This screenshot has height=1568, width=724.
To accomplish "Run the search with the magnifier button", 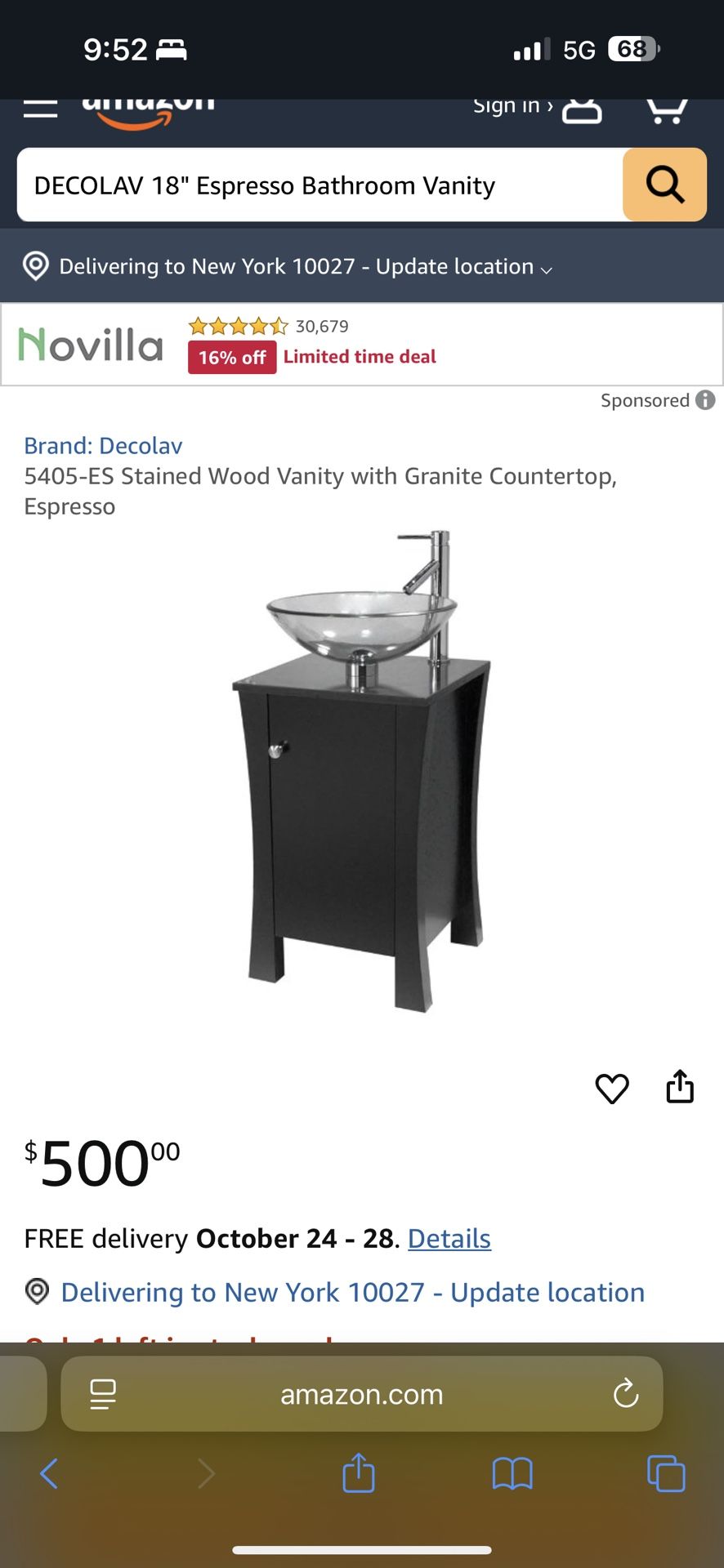I will point(664,185).
